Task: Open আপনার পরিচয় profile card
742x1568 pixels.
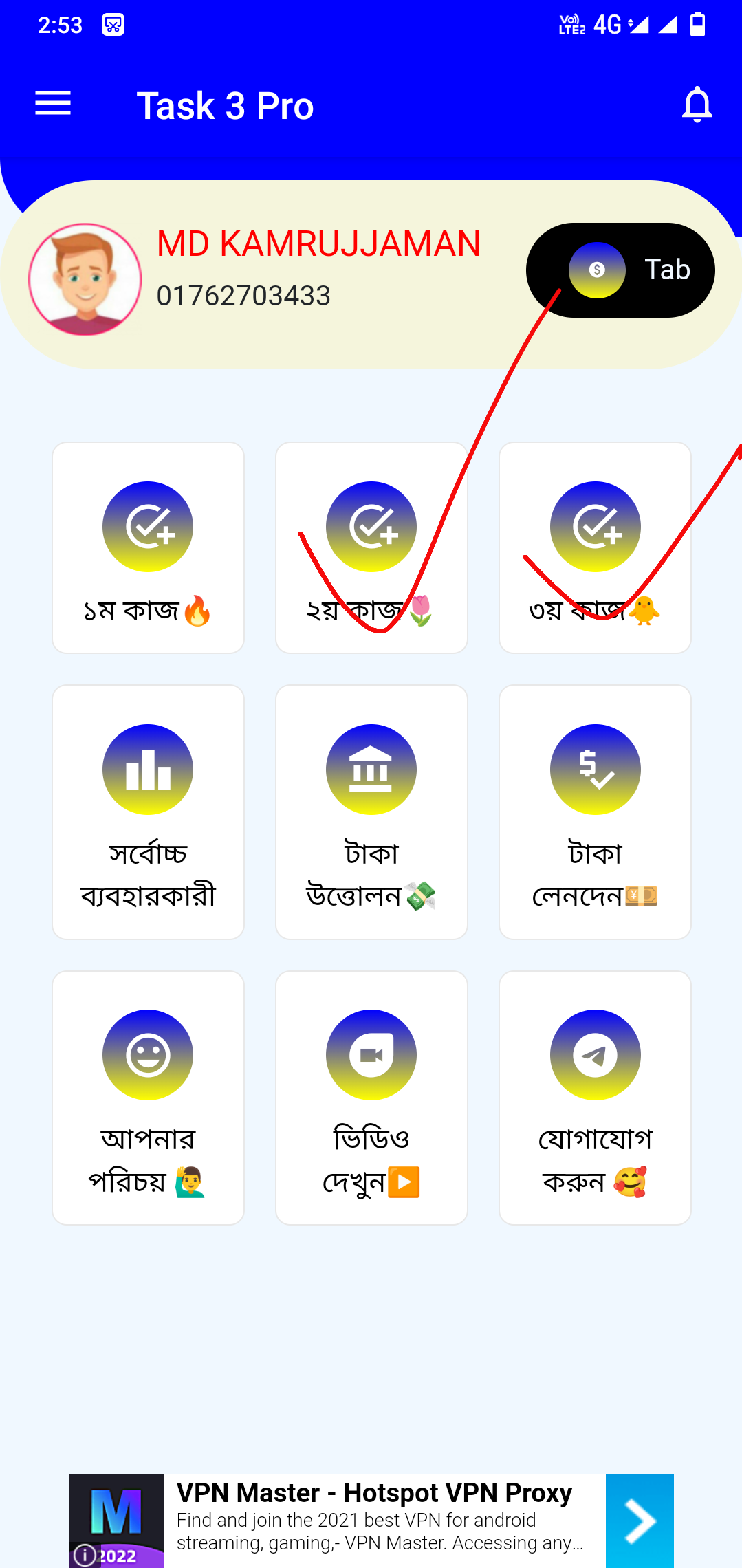Action: click(148, 1098)
